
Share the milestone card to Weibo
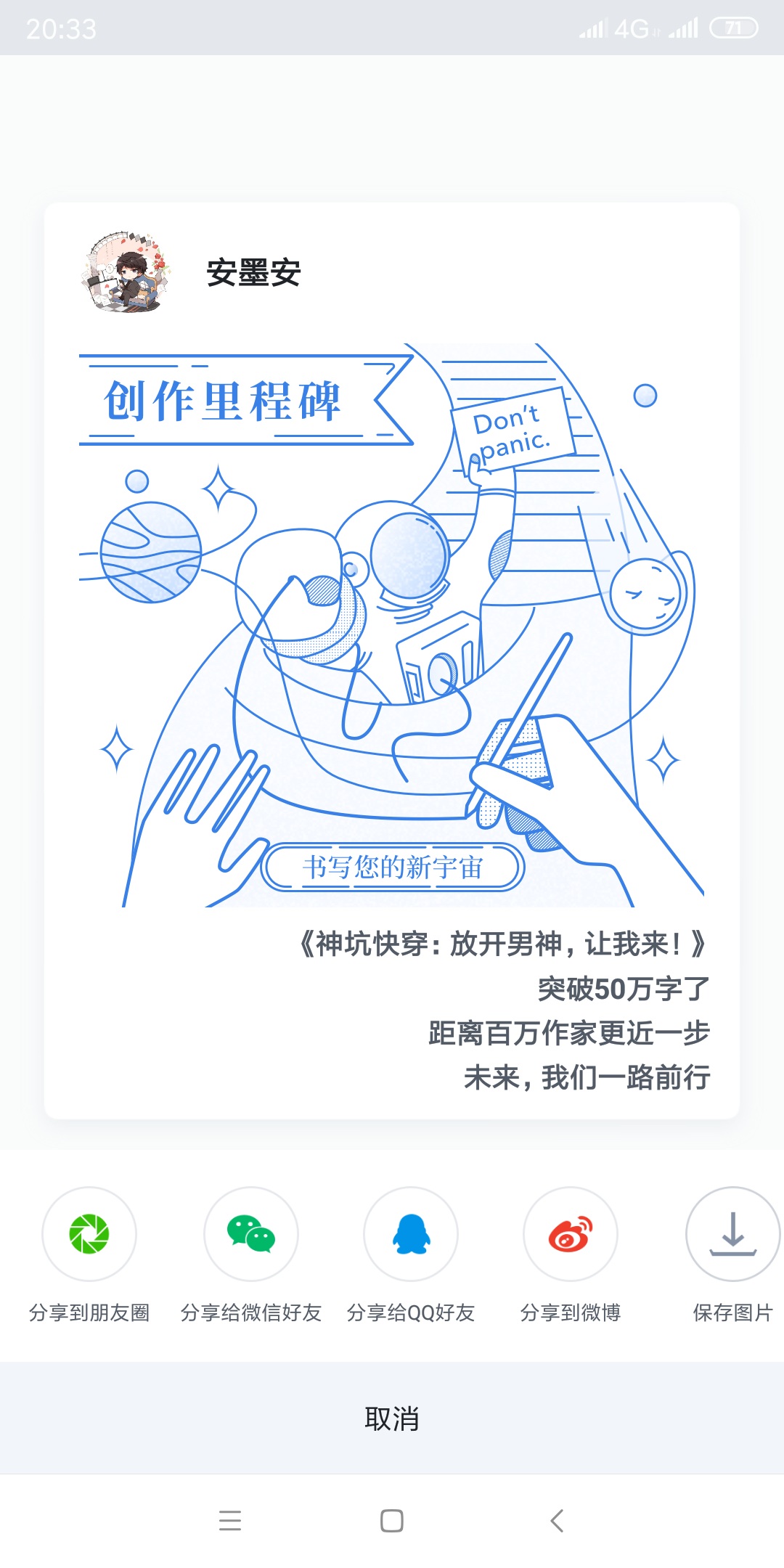click(x=571, y=1234)
